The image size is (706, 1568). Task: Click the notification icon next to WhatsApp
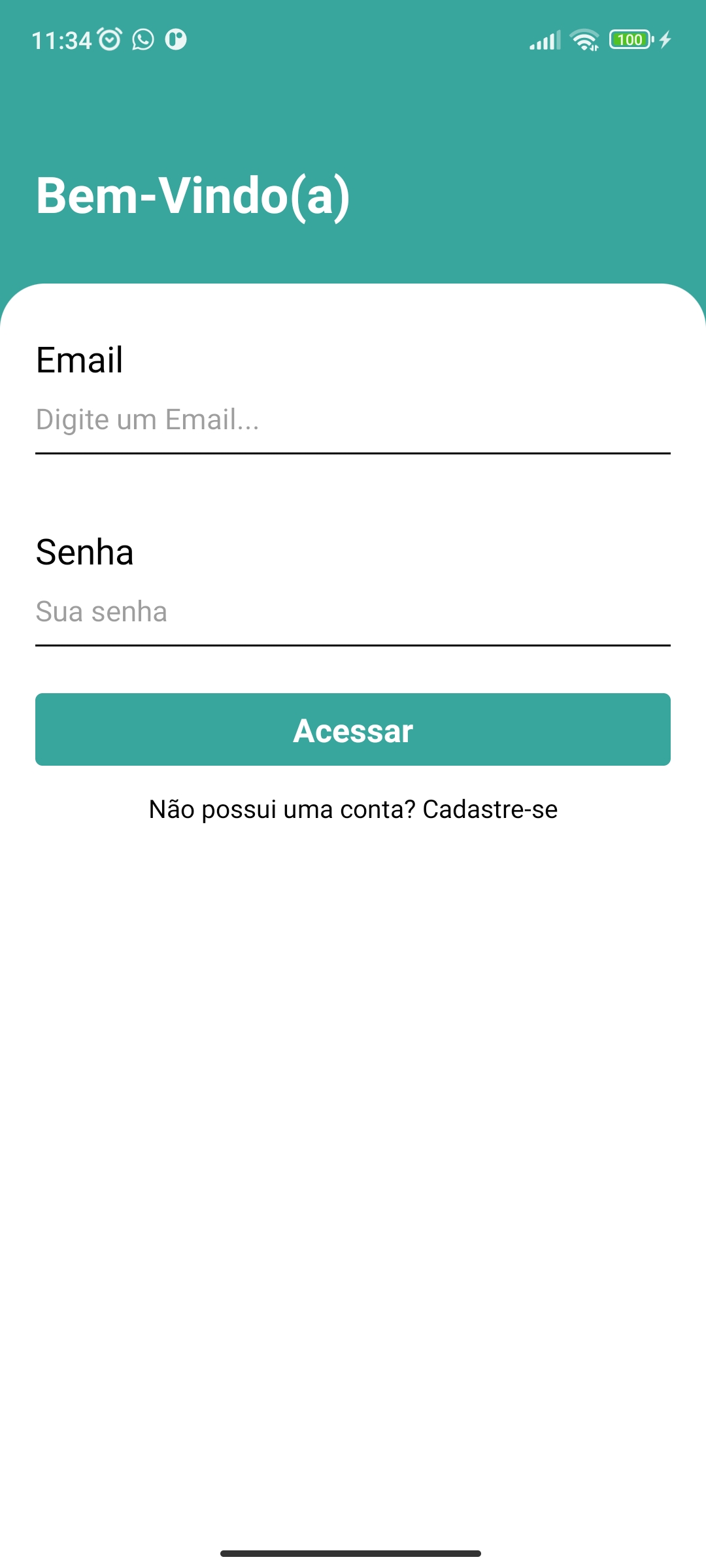tap(176, 40)
